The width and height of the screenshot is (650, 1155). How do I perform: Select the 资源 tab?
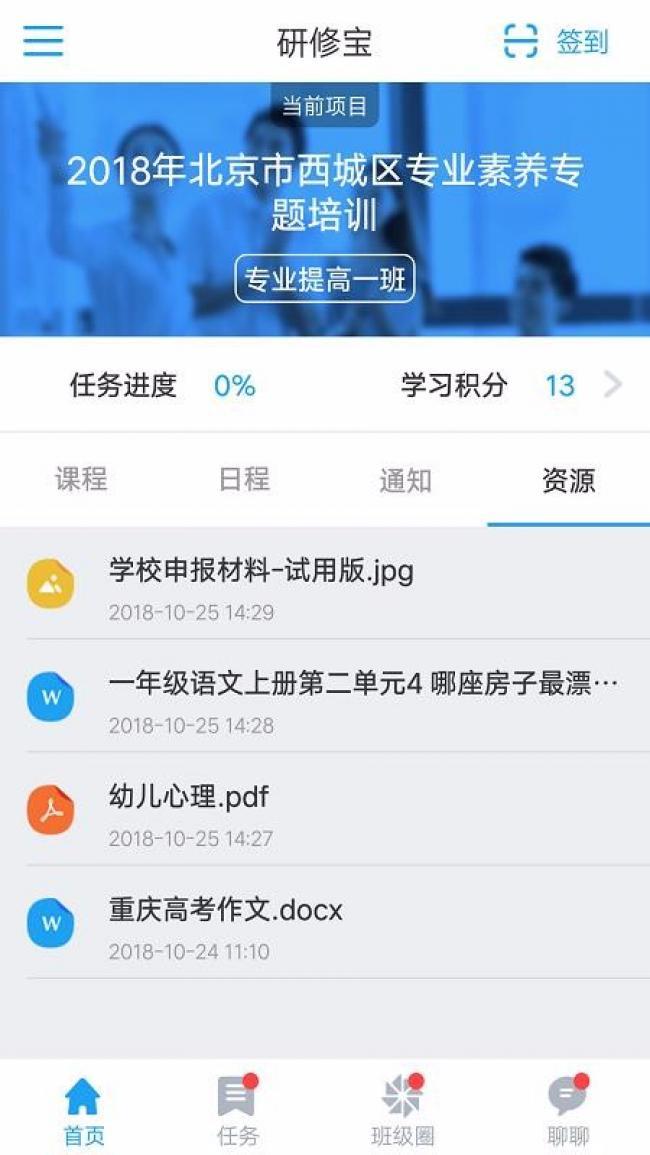click(x=568, y=480)
